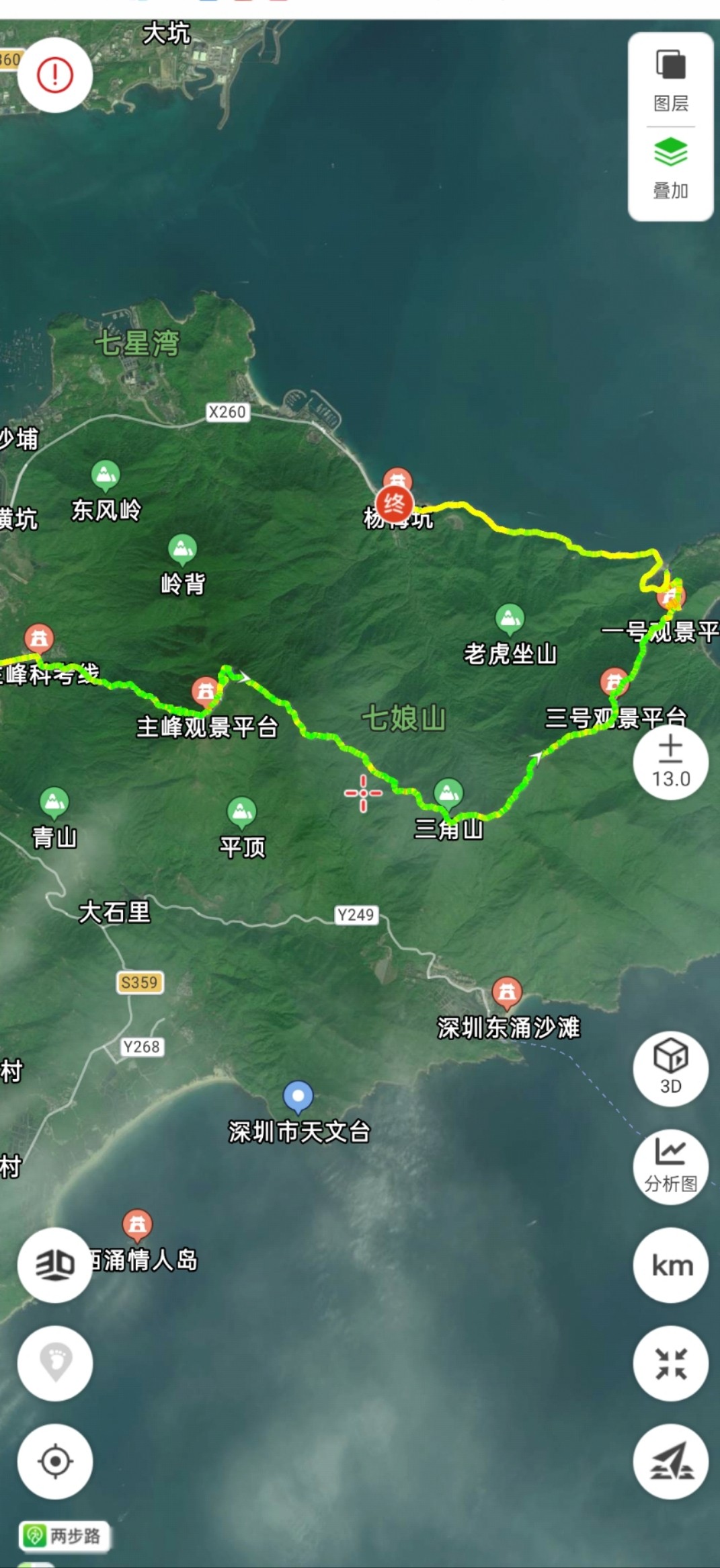720x1568 pixels.
Task: Tap the footprint marker button
Action: click(54, 1363)
